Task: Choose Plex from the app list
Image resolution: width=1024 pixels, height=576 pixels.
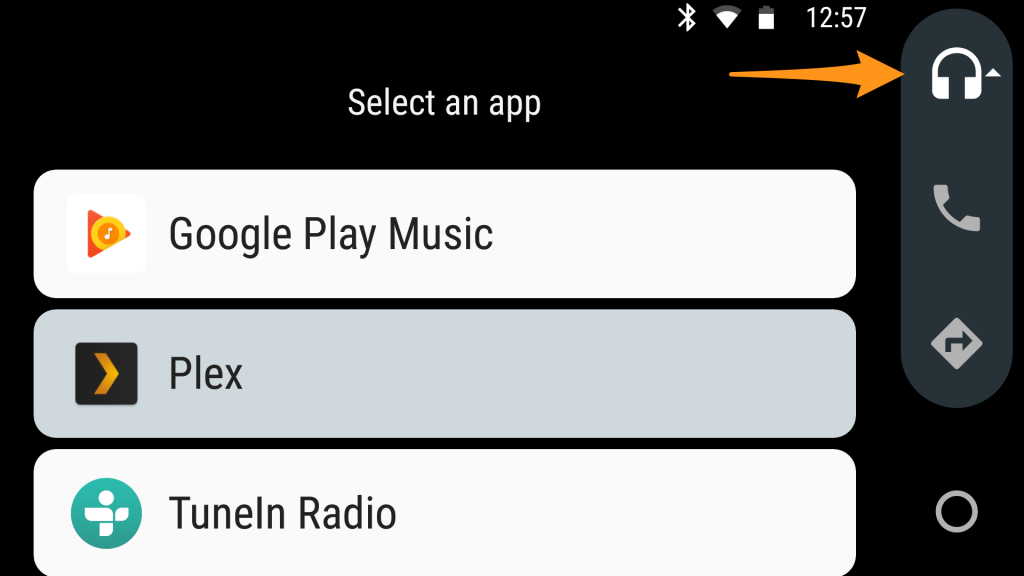Action: (x=444, y=374)
